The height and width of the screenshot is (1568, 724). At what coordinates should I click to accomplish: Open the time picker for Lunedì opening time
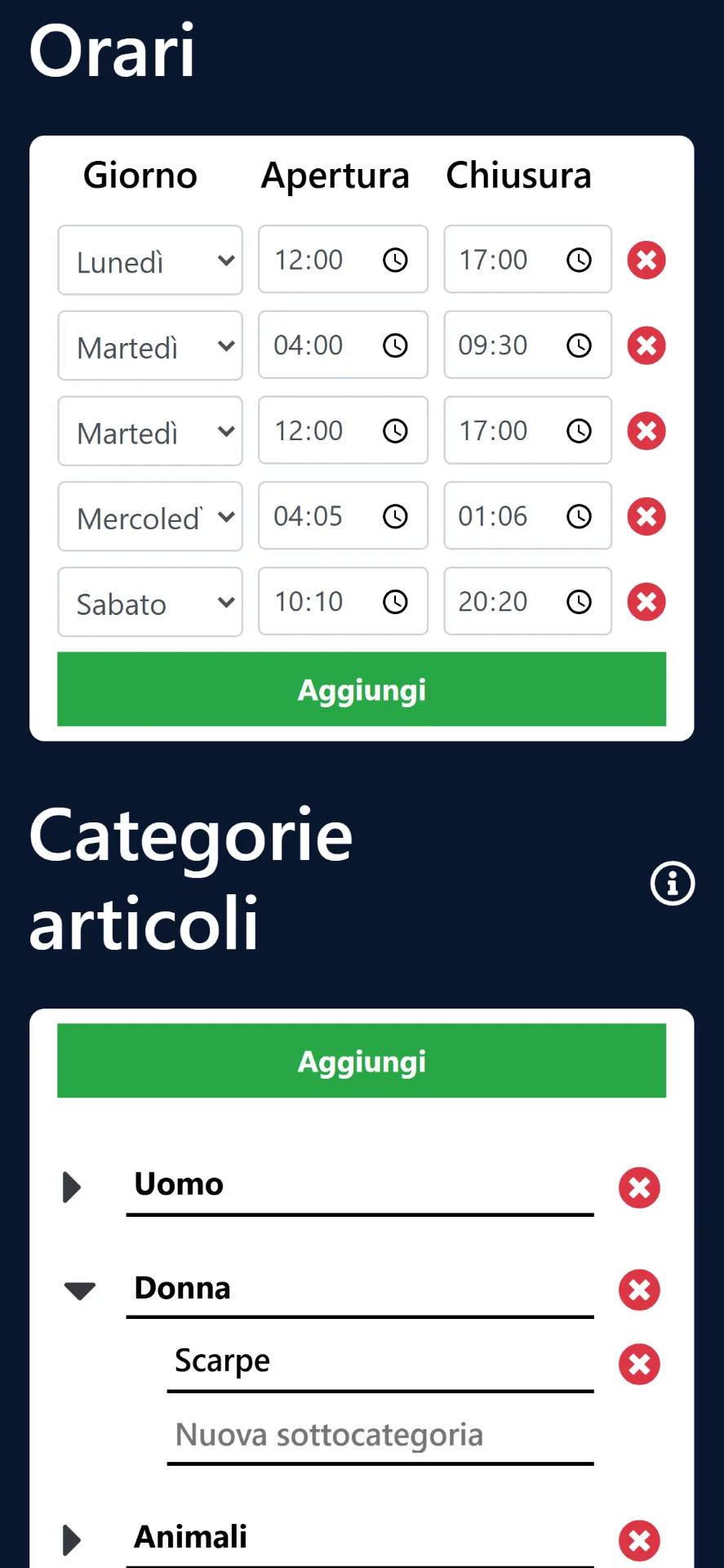point(396,260)
